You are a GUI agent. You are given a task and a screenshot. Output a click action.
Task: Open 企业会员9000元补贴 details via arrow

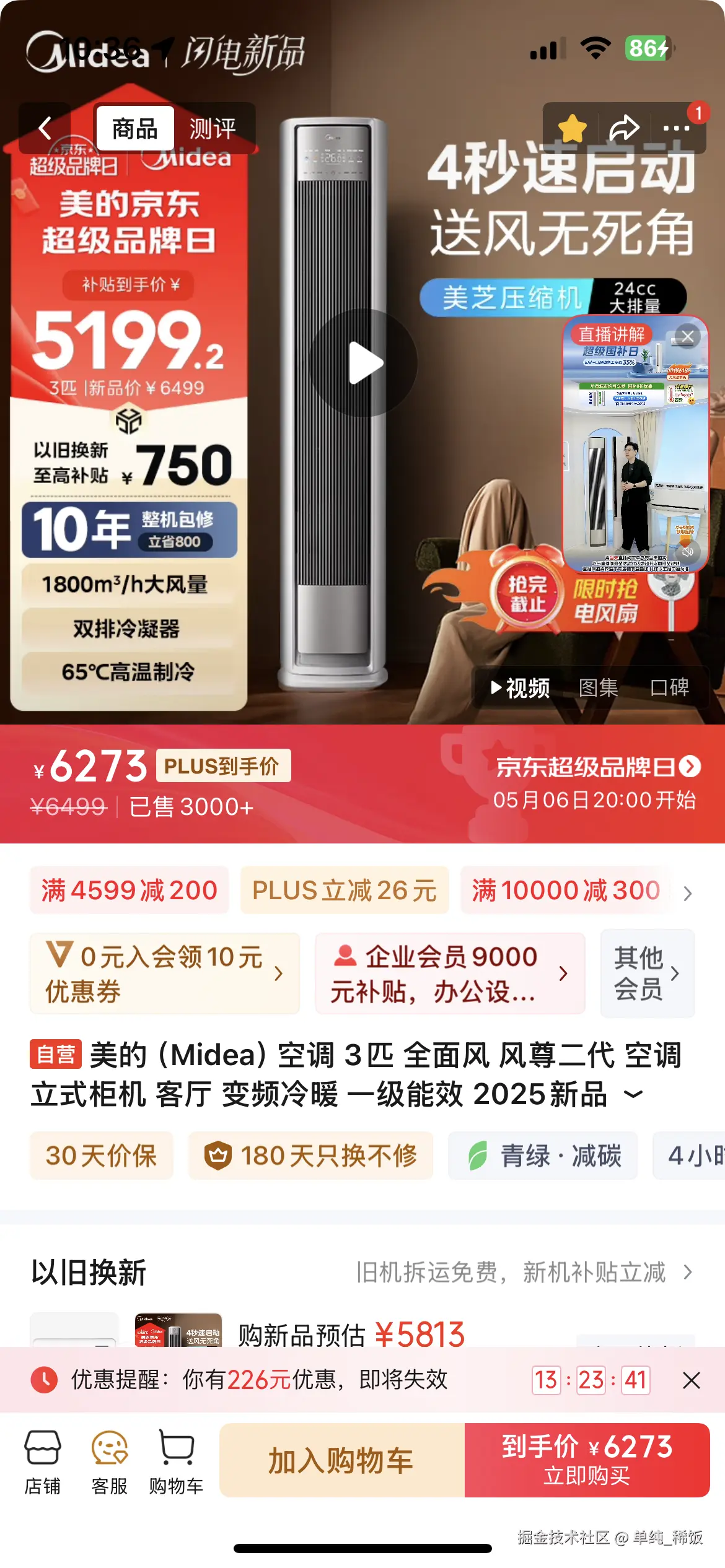(563, 973)
